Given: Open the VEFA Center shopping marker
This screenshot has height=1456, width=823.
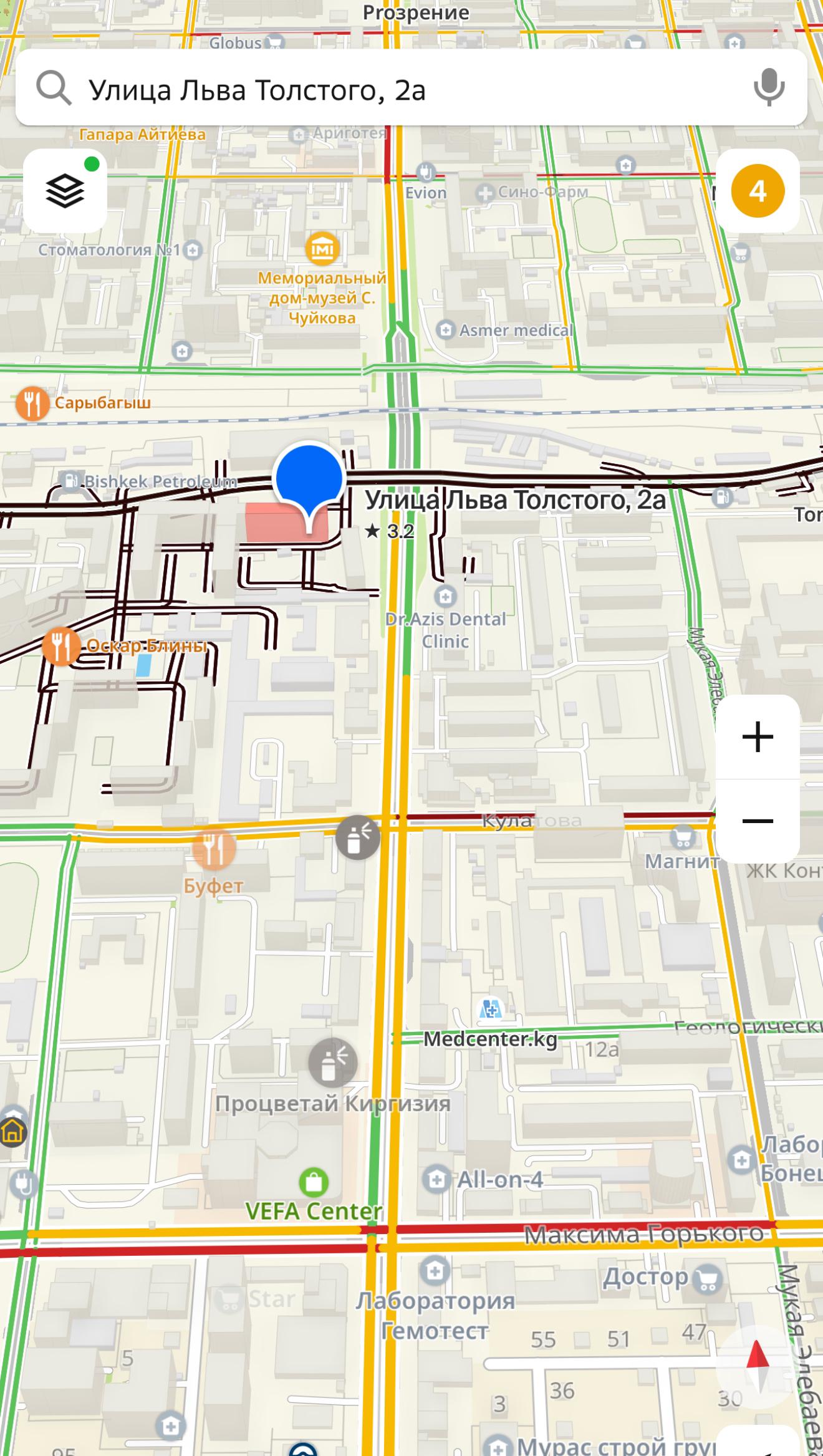Looking at the screenshot, I should [314, 1181].
